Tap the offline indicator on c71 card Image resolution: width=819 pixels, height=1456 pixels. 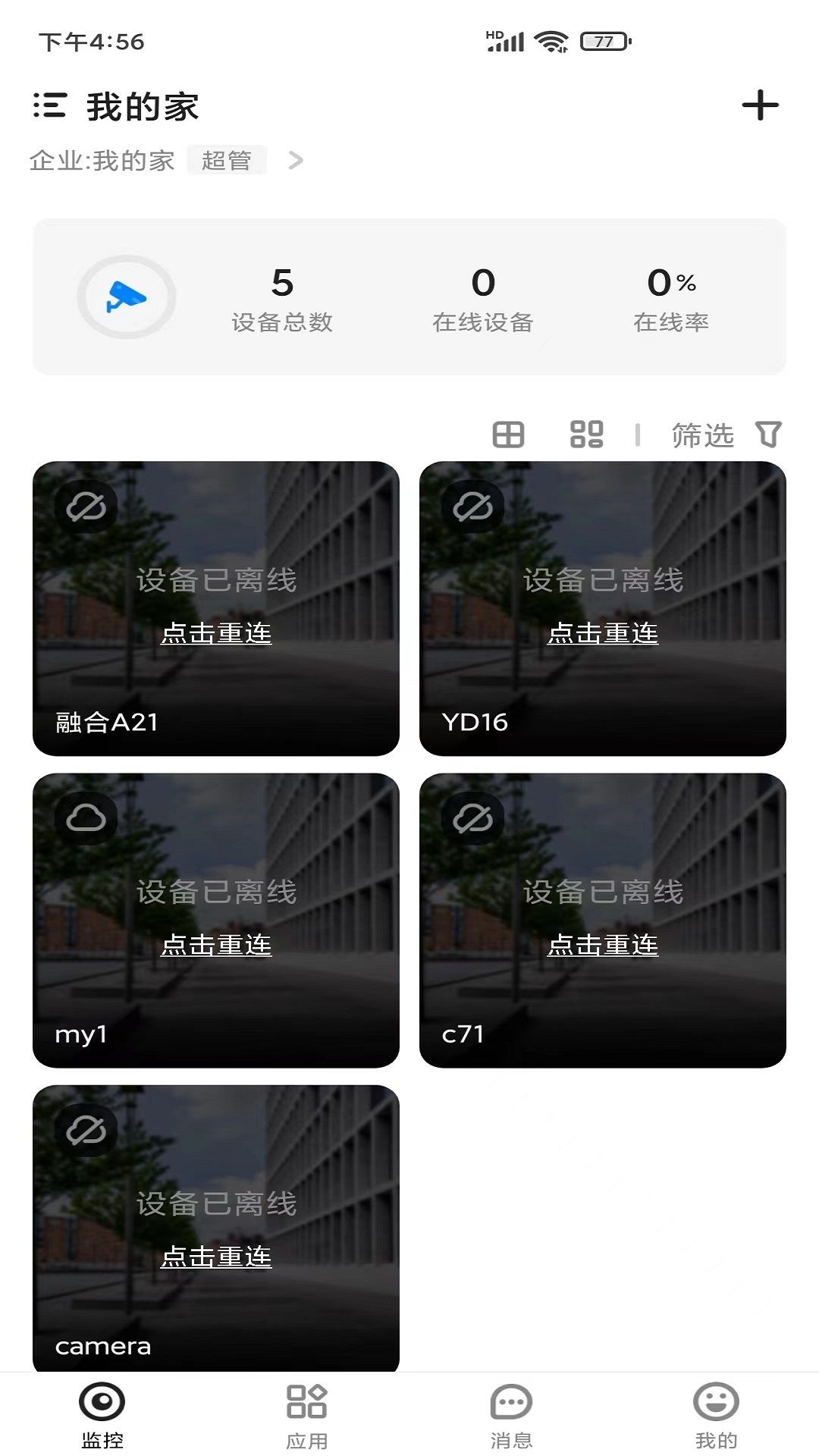coord(474,818)
